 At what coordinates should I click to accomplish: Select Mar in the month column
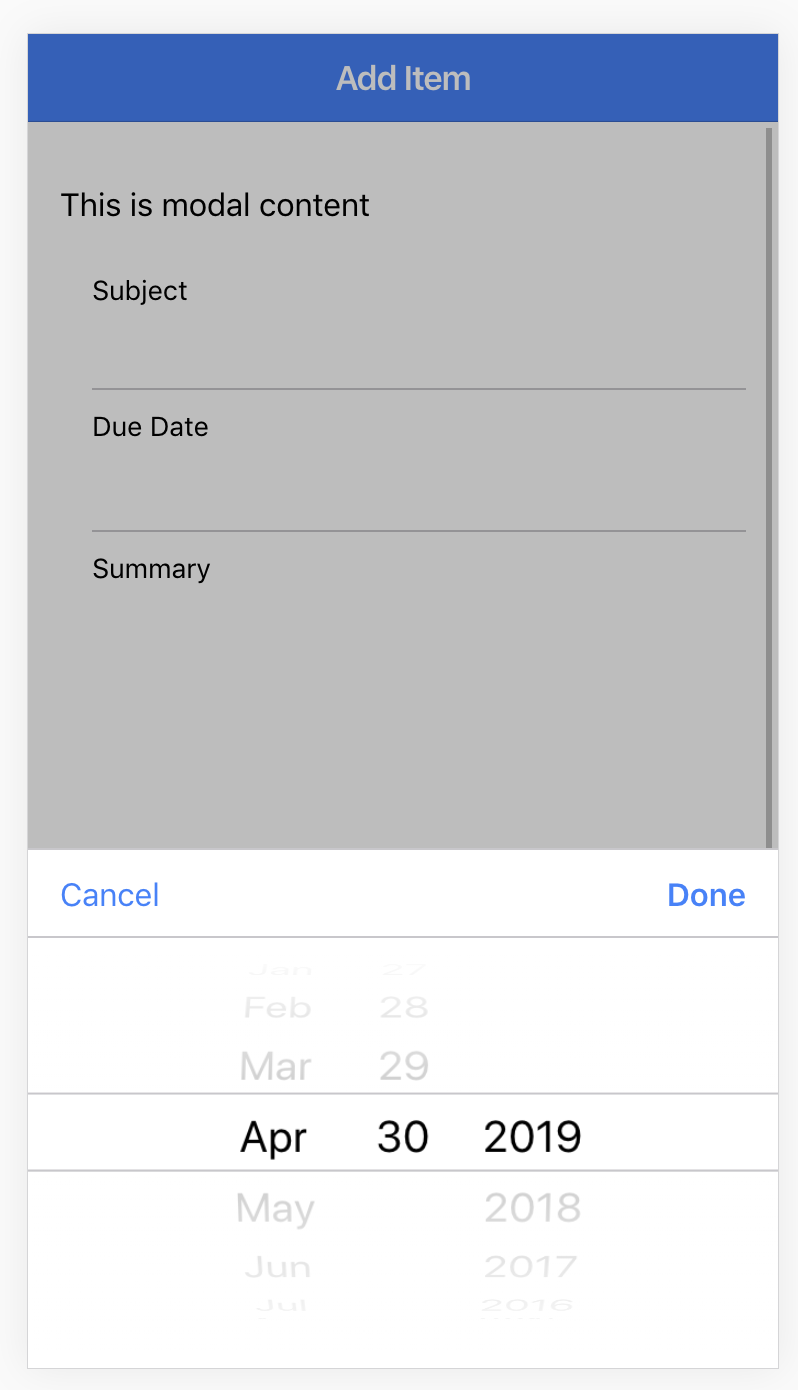click(276, 1067)
